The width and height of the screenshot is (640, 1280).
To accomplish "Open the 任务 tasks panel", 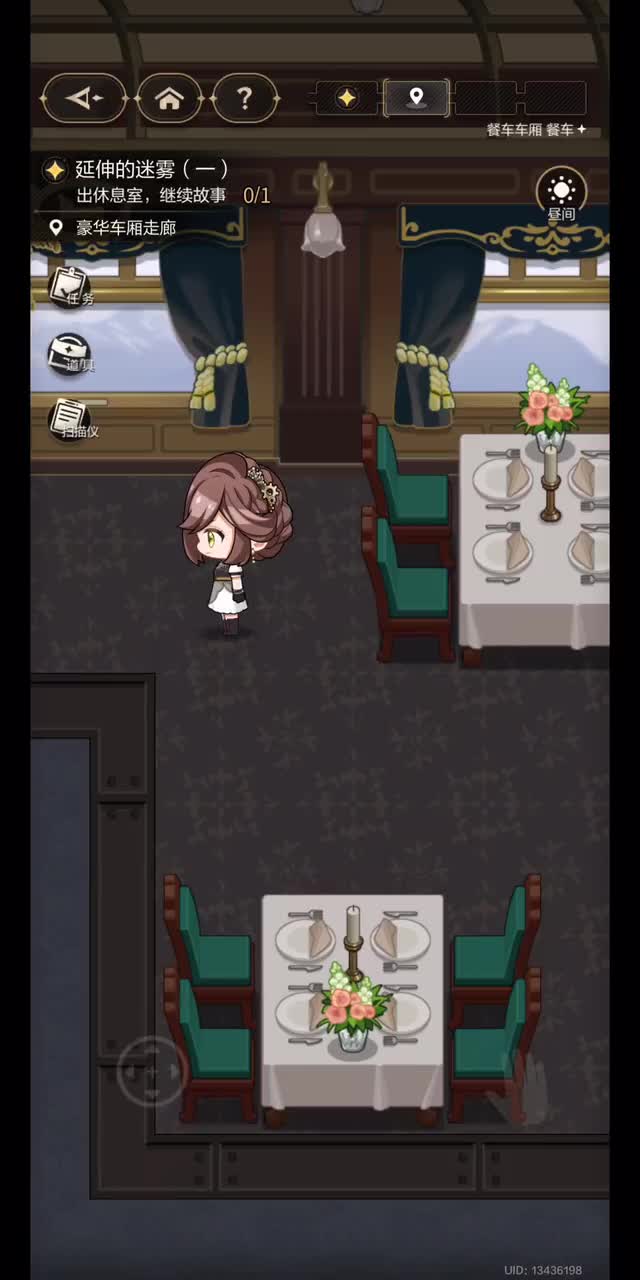I will pos(71,286).
